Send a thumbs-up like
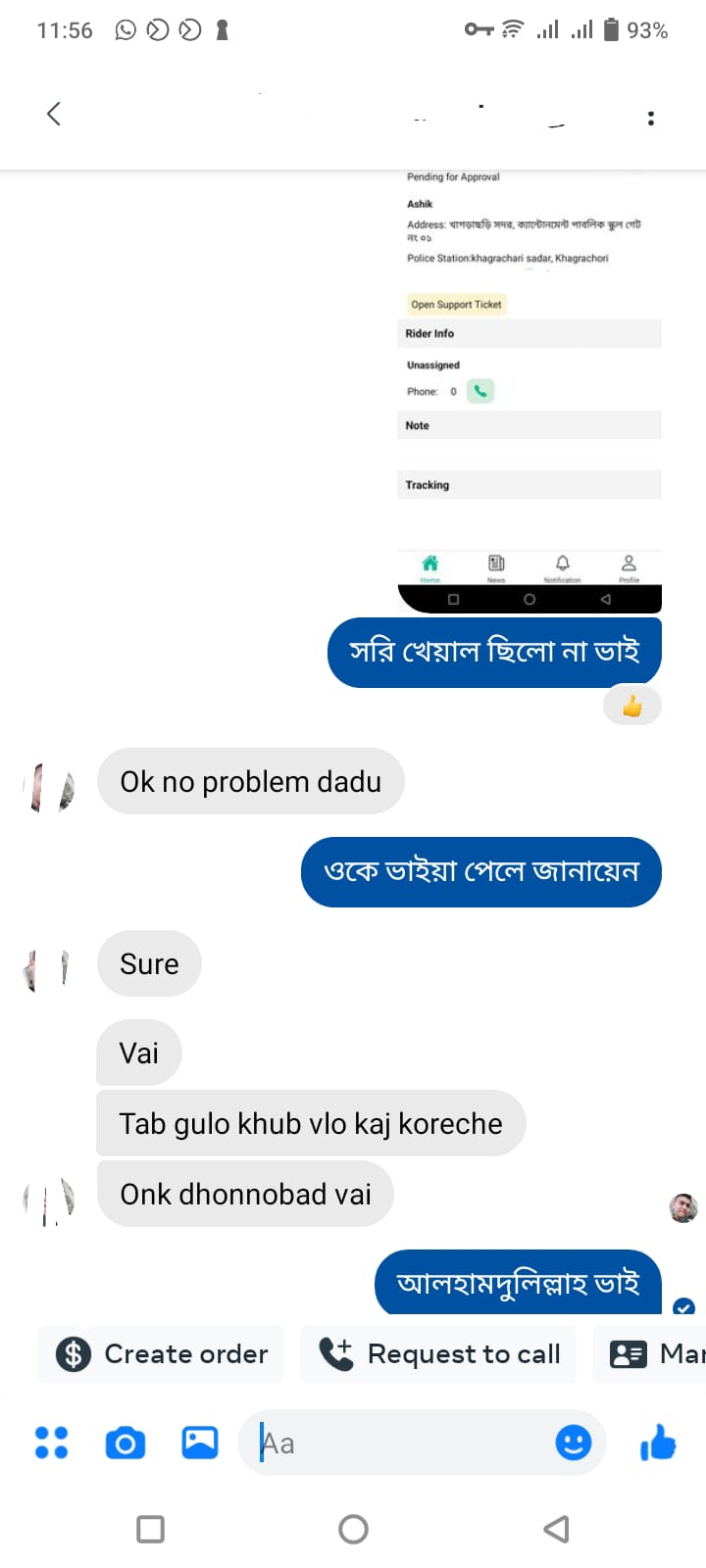Viewport: 706px width, 1568px height. 658,1443
